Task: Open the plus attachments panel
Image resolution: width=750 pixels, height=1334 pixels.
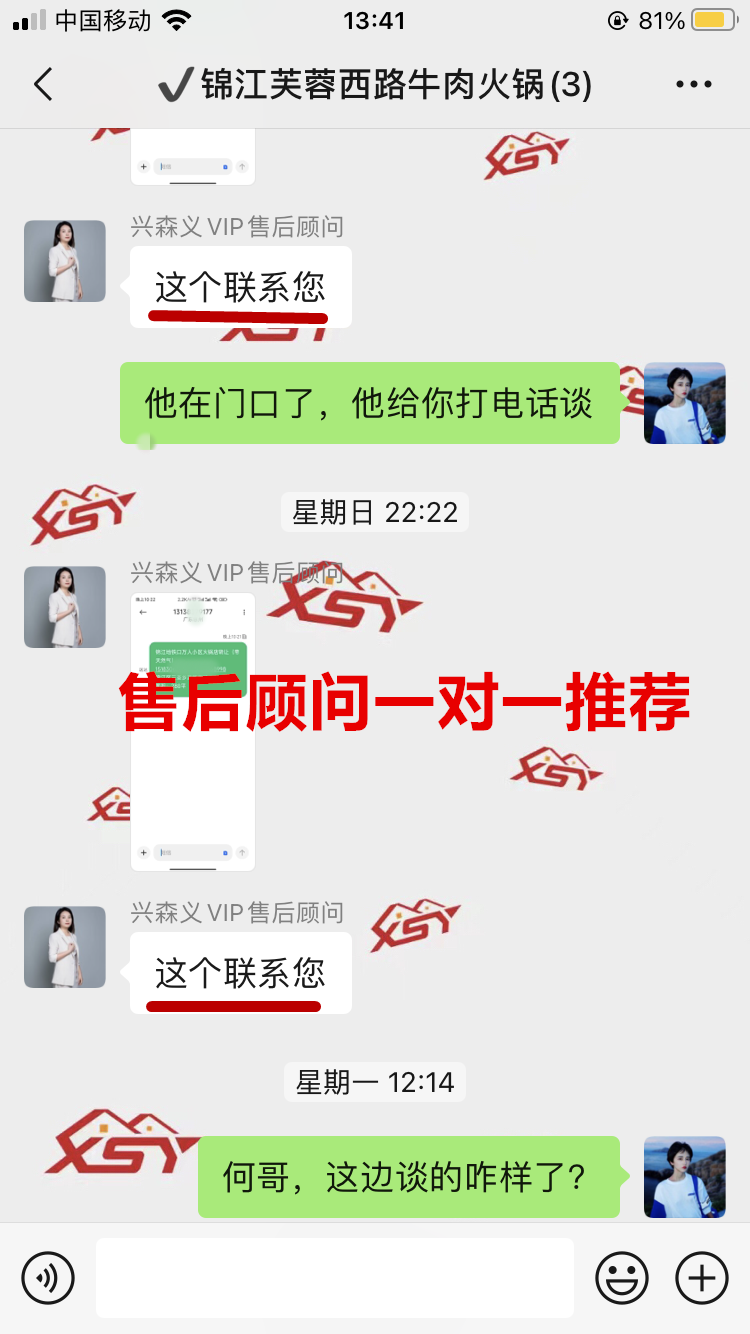Action: point(702,1277)
